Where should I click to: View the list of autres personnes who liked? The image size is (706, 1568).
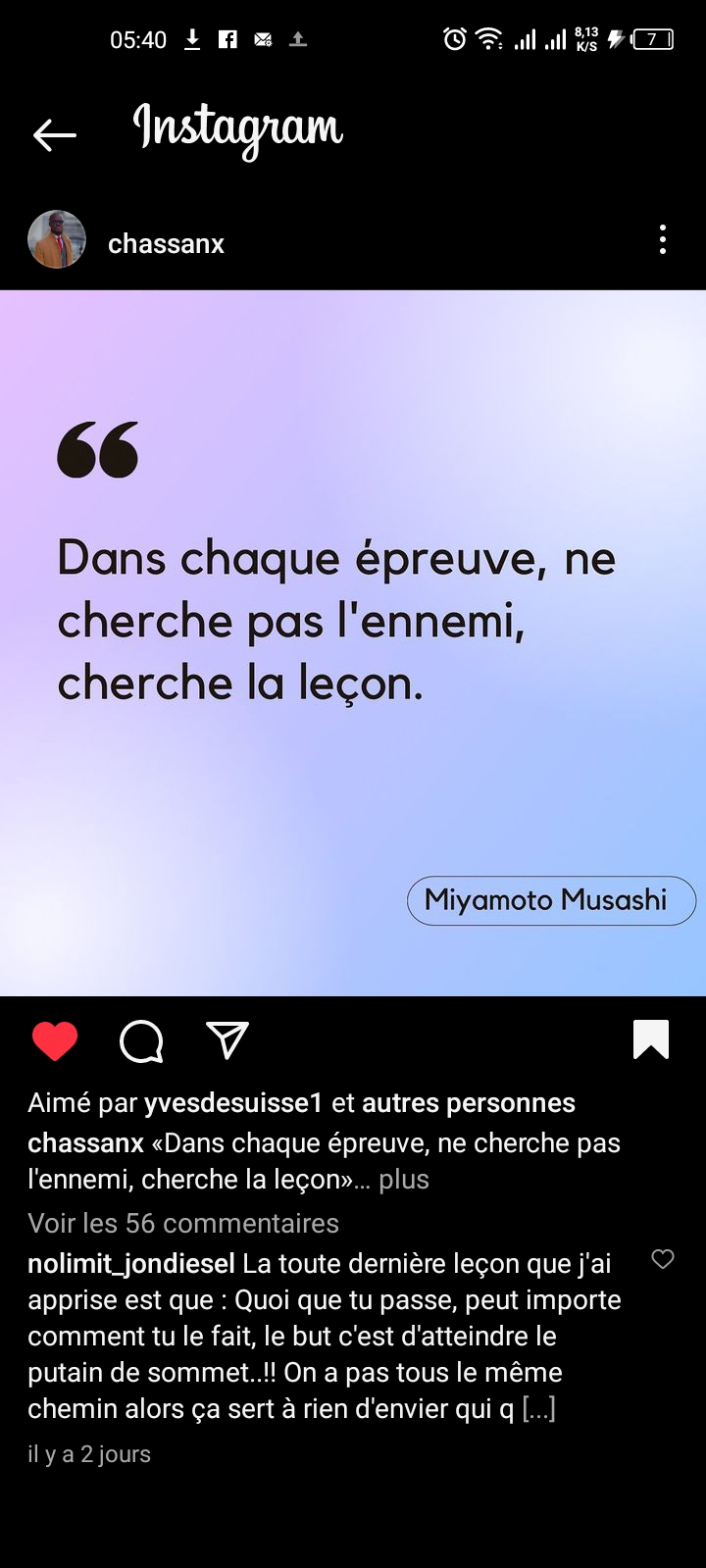(x=469, y=1103)
